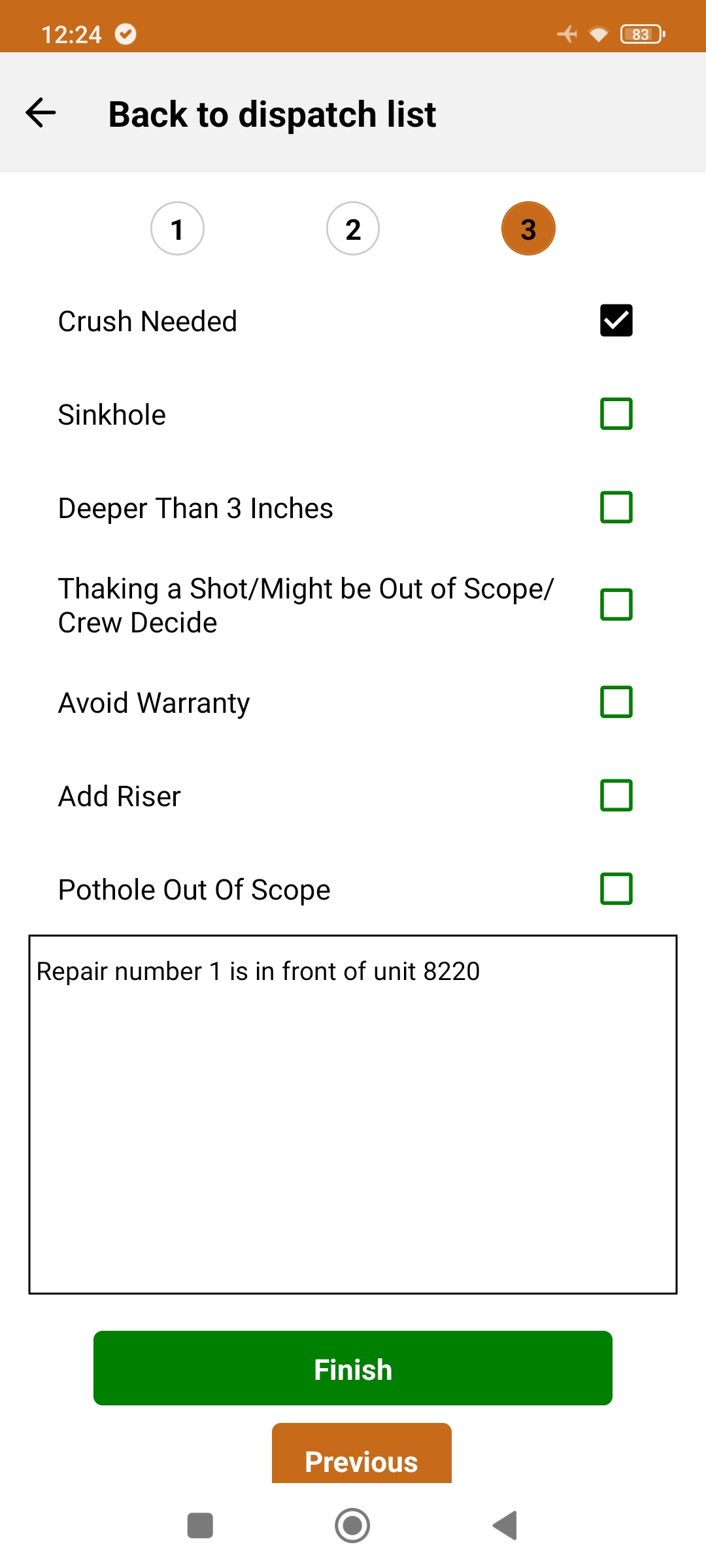Check Thaking a Shot/Crew Decide box
The width and height of the screenshot is (706, 1568).
pos(616,604)
